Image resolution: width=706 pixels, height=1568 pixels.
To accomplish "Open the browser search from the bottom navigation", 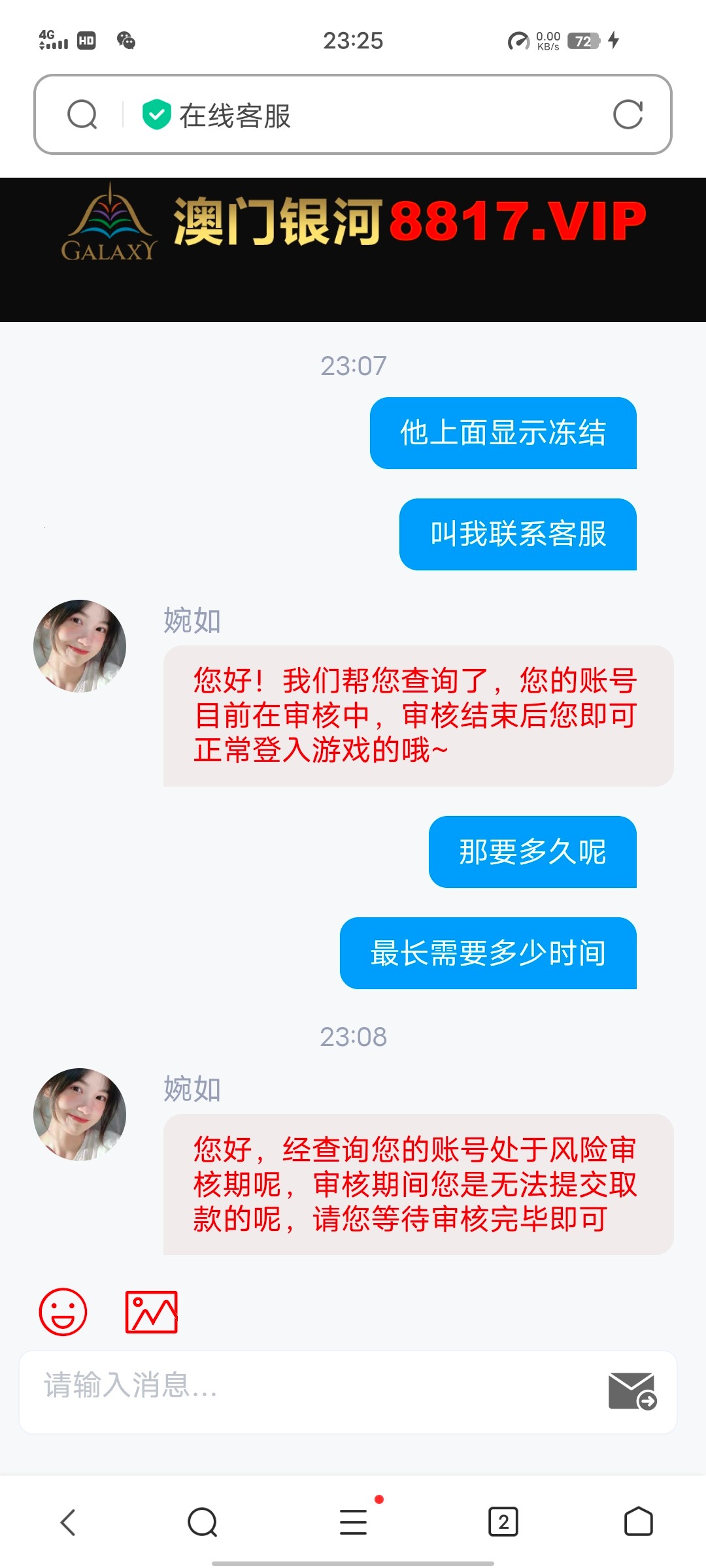I will pos(203,1521).
